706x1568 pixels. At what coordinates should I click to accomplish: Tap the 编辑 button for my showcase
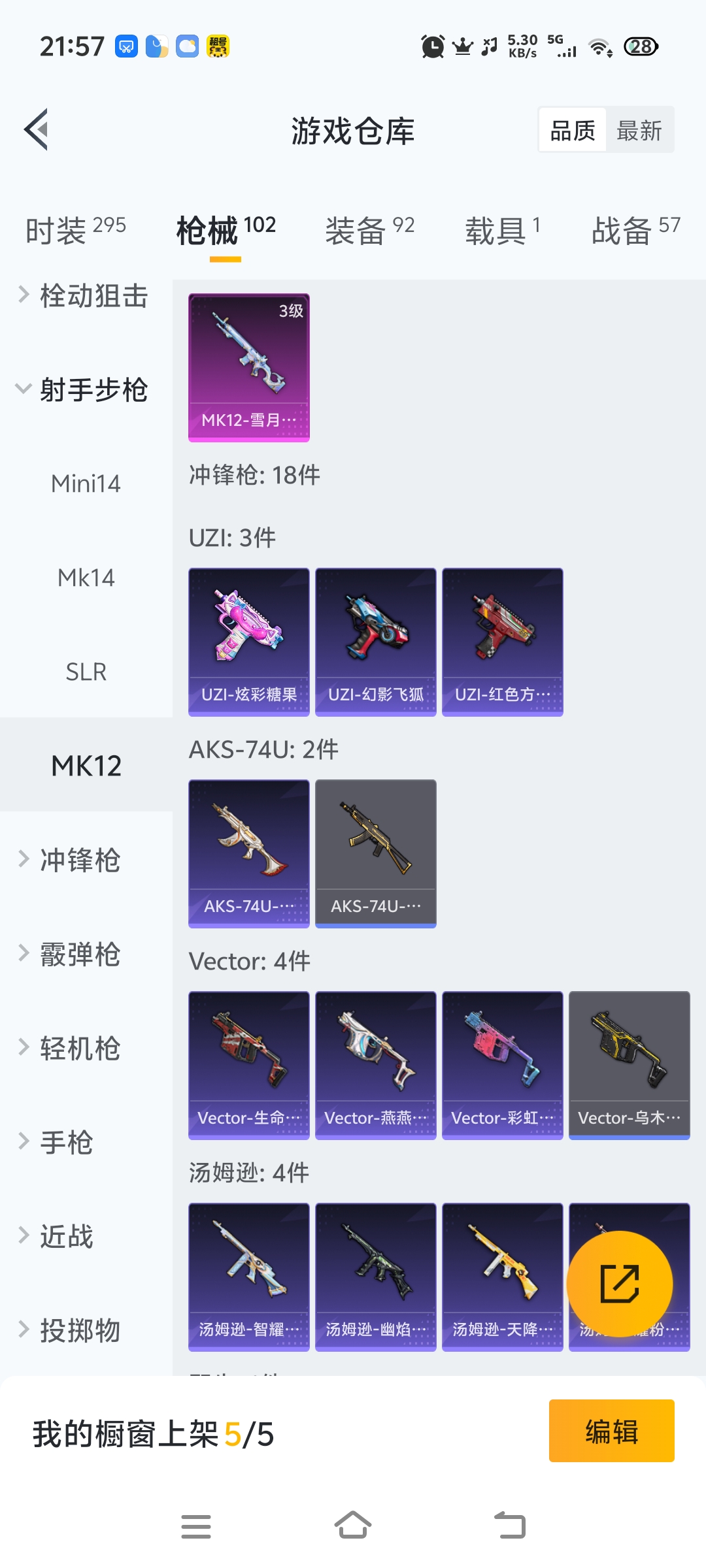pos(611,1430)
